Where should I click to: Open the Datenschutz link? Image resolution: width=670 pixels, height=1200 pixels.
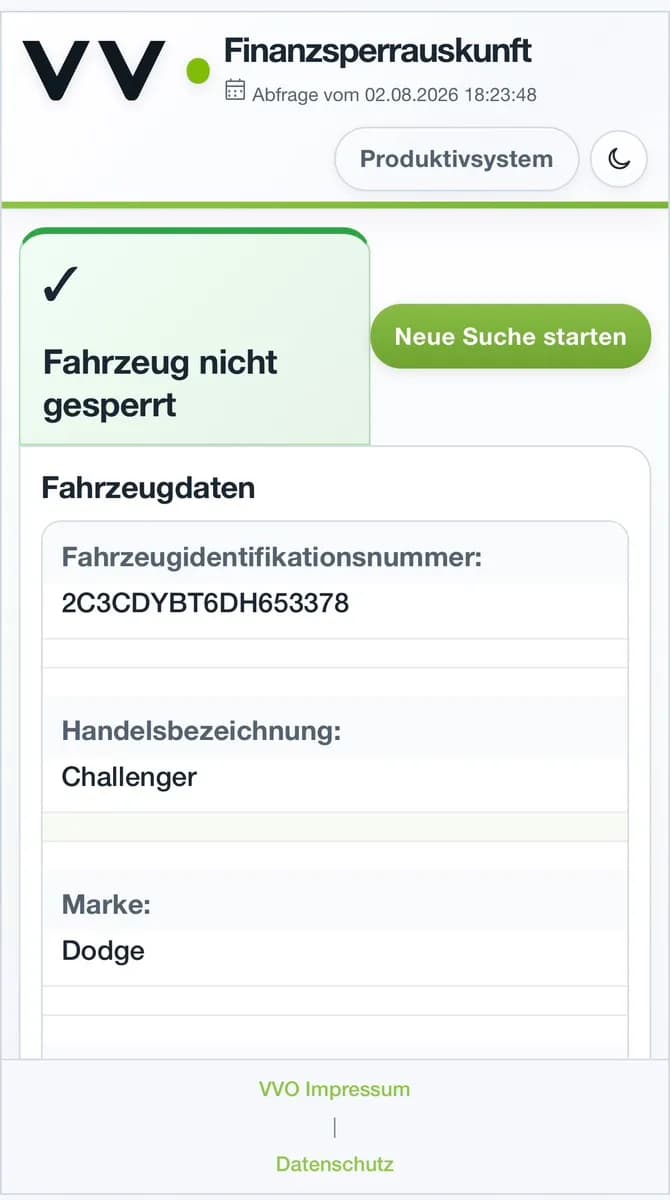(335, 1164)
